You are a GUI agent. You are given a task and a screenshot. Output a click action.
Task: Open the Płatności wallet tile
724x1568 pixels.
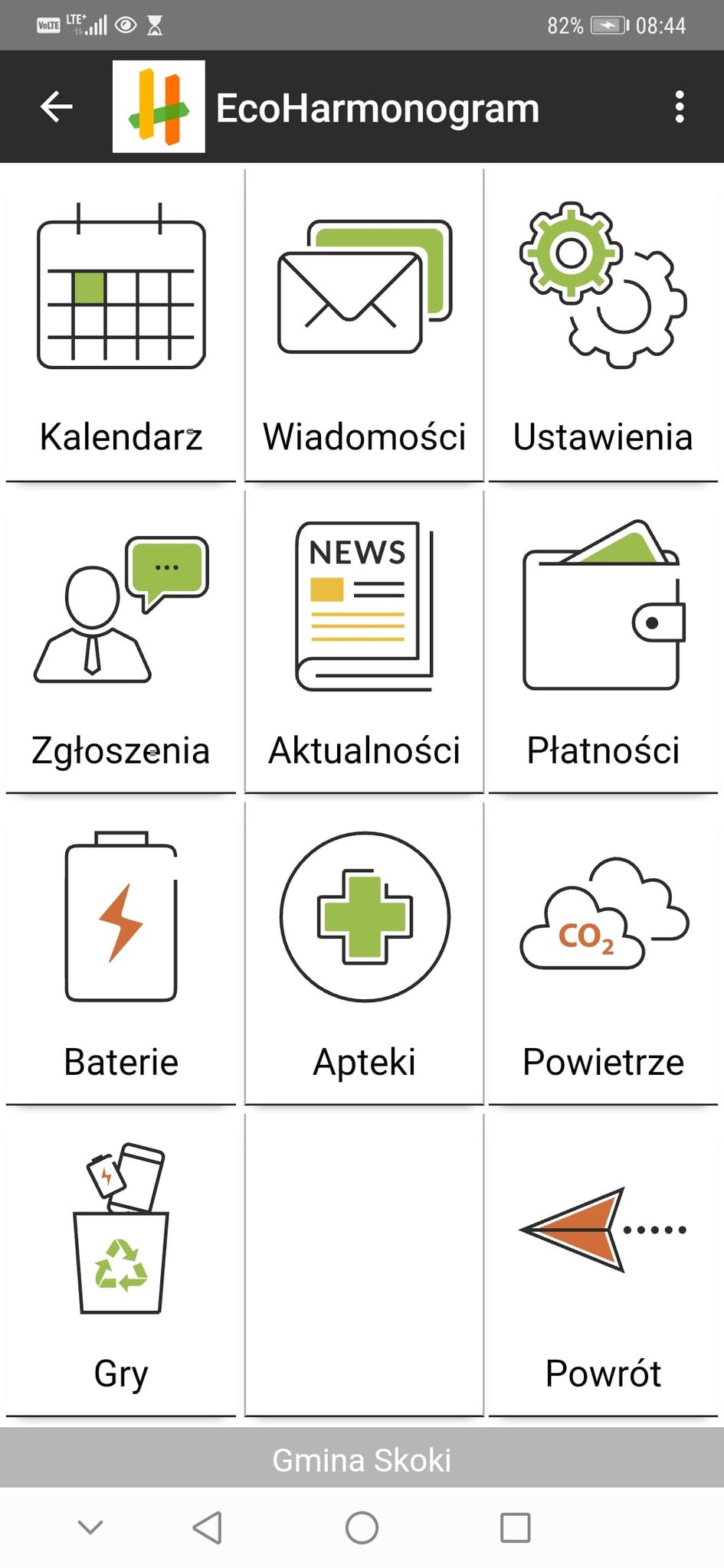(603, 642)
